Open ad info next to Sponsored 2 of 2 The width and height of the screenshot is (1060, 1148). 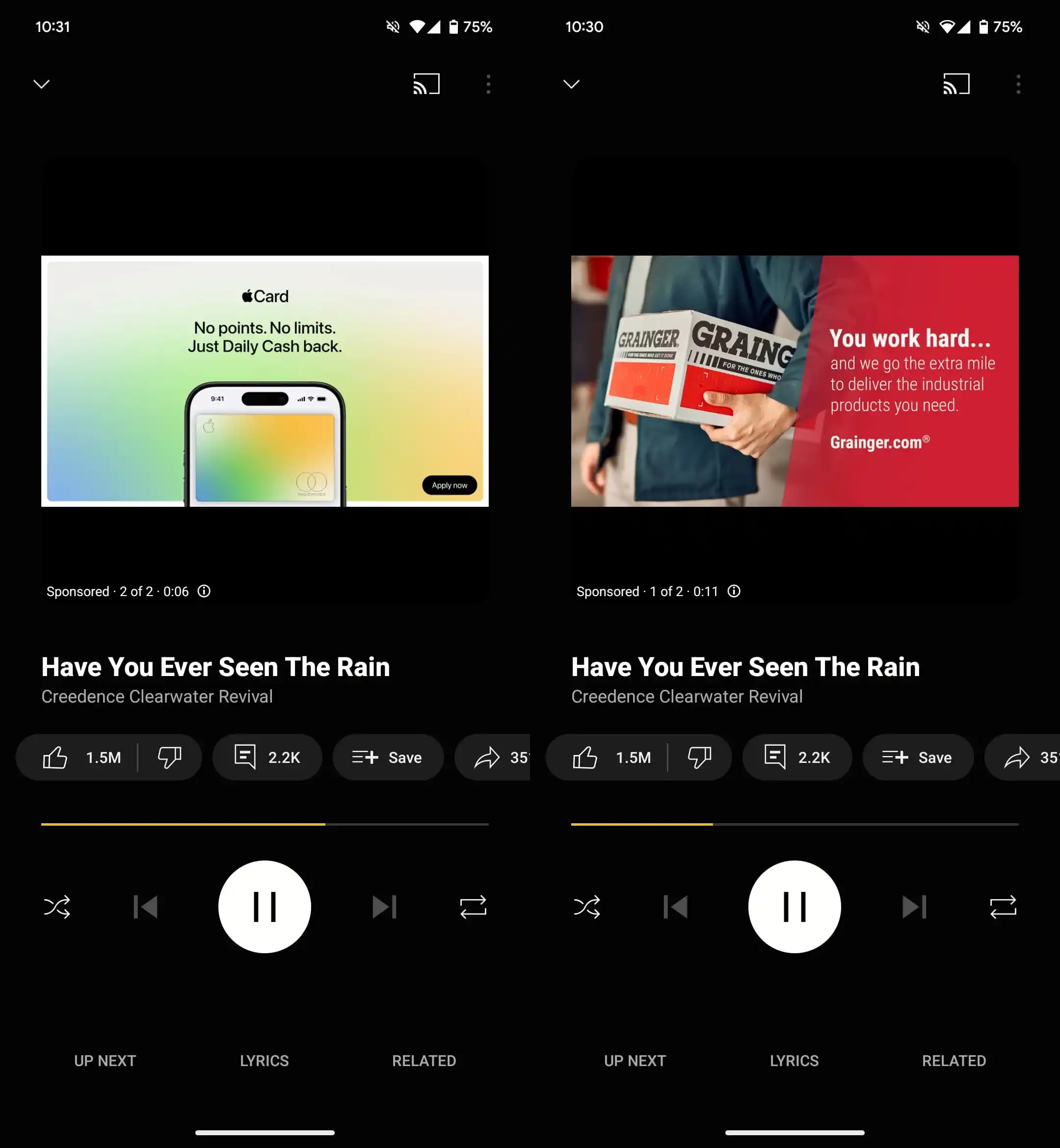click(204, 591)
